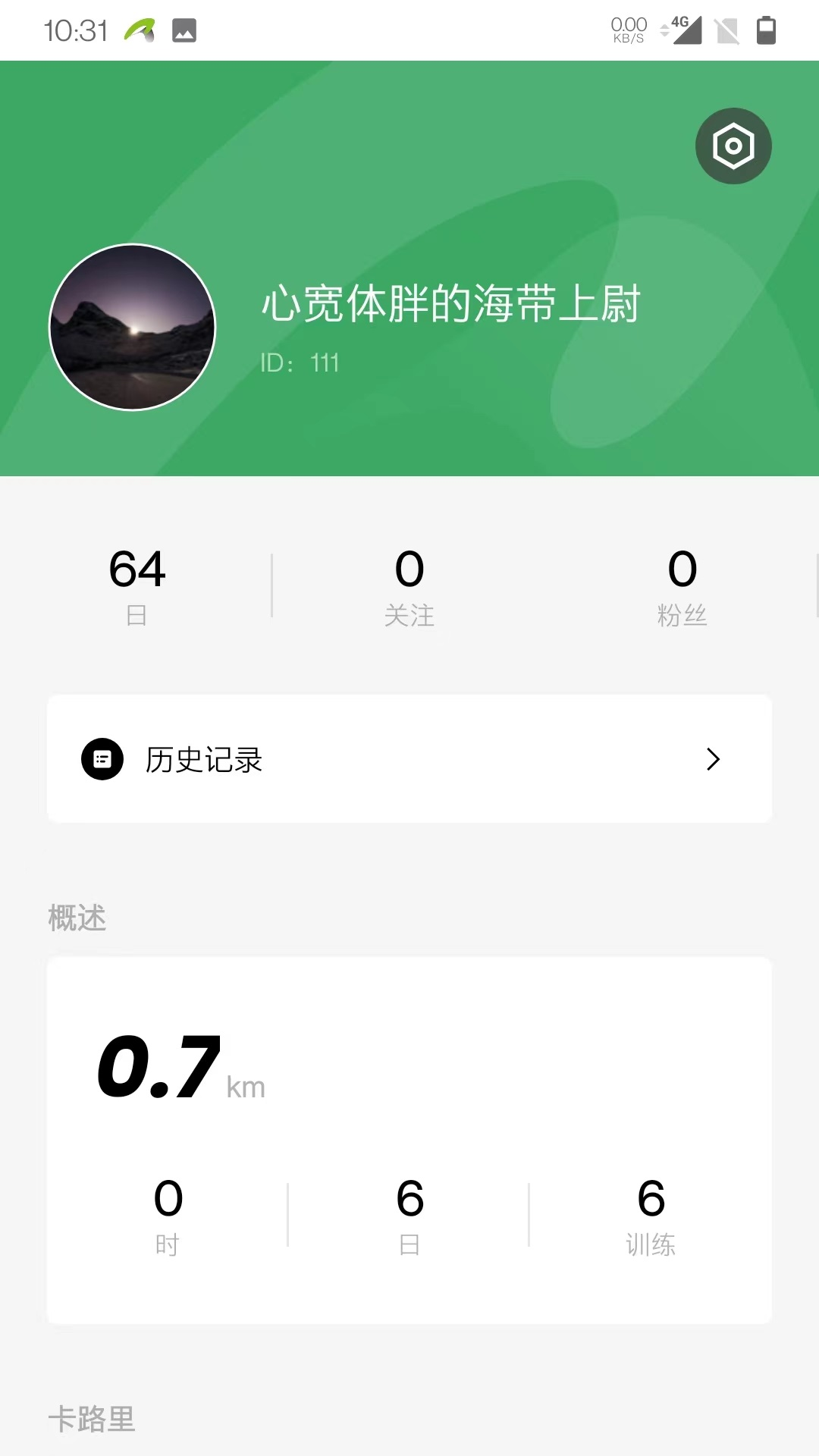The width and height of the screenshot is (819, 1456).
Task: Click the image icon in the status bar
Action: point(184,30)
